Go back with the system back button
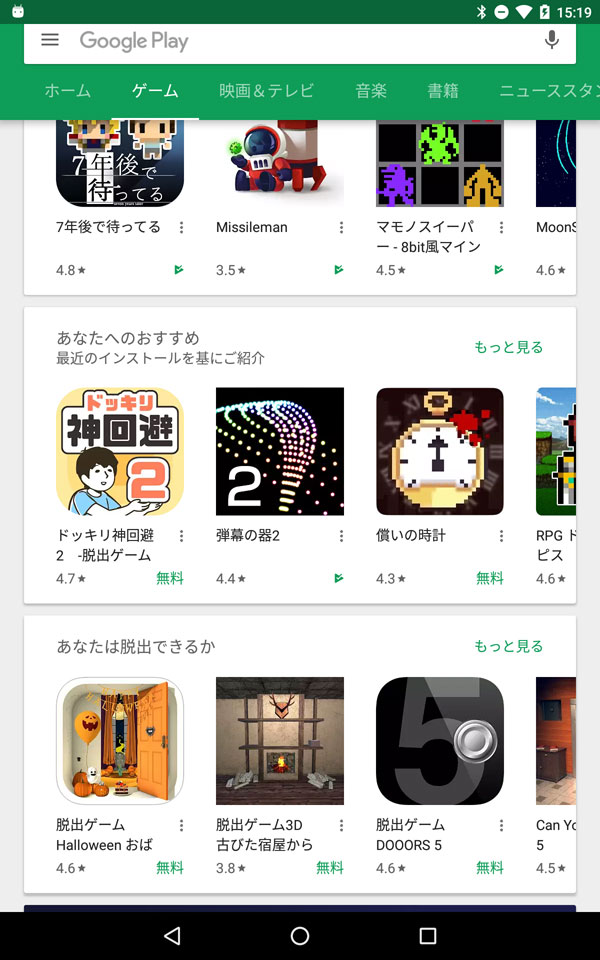The width and height of the screenshot is (600, 960). 172,936
